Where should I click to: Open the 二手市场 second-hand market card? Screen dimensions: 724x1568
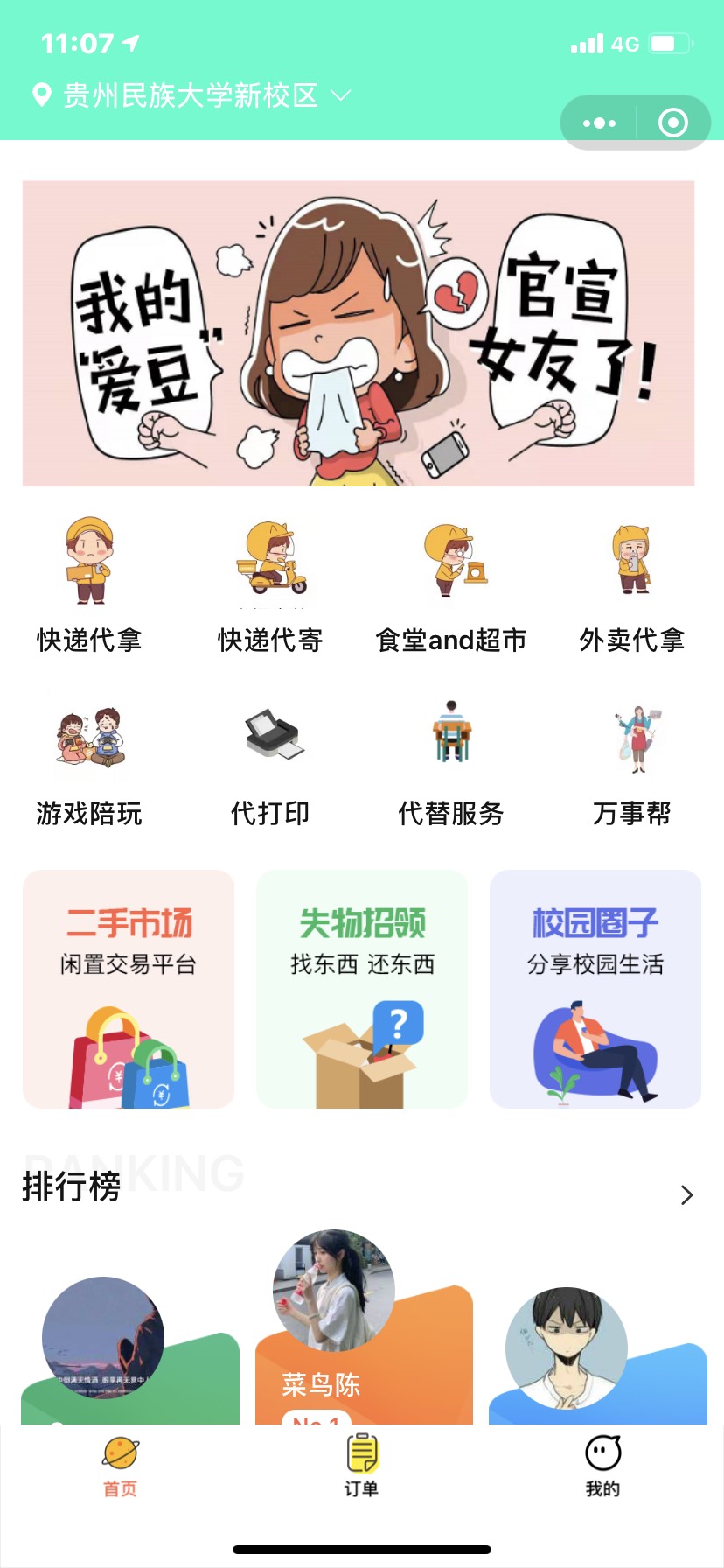[x=128, y=989]
